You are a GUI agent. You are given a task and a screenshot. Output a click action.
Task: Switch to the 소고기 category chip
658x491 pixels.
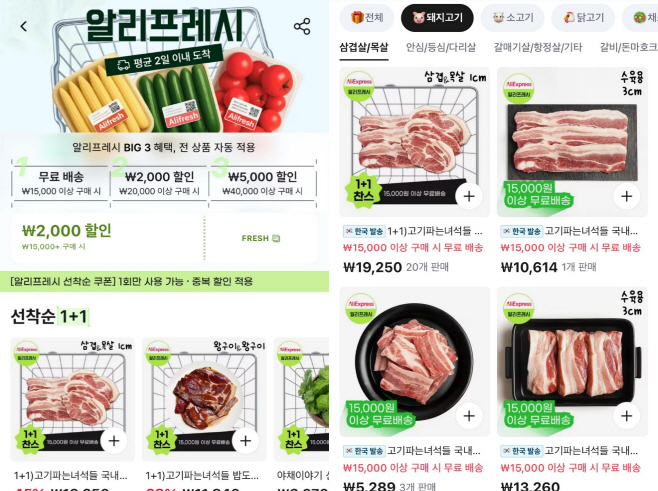(x=512, y=18)
